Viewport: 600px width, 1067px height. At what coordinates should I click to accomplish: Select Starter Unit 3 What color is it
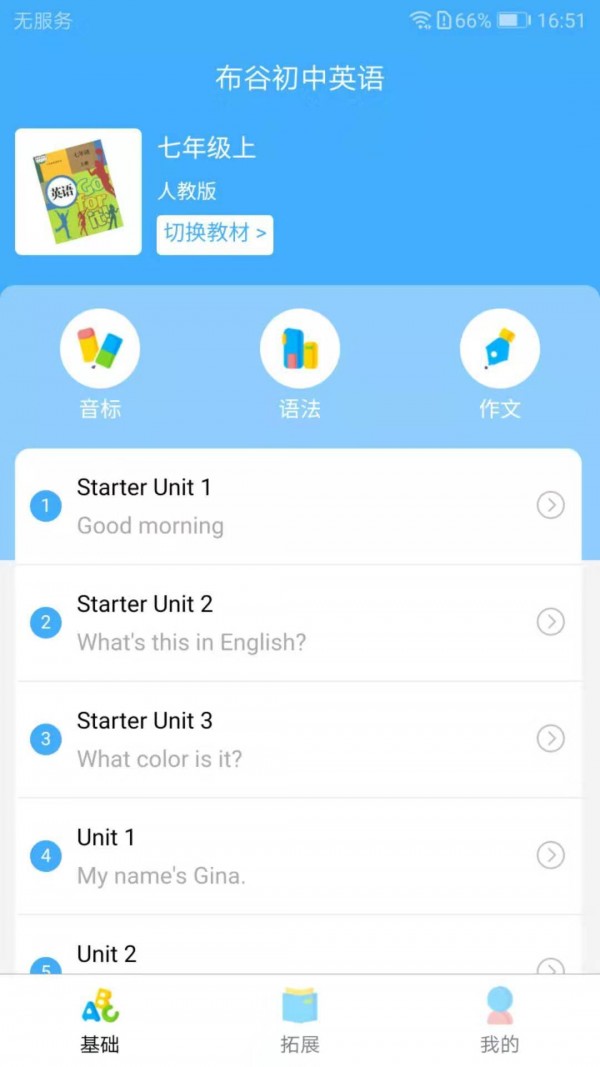point(298,739)
